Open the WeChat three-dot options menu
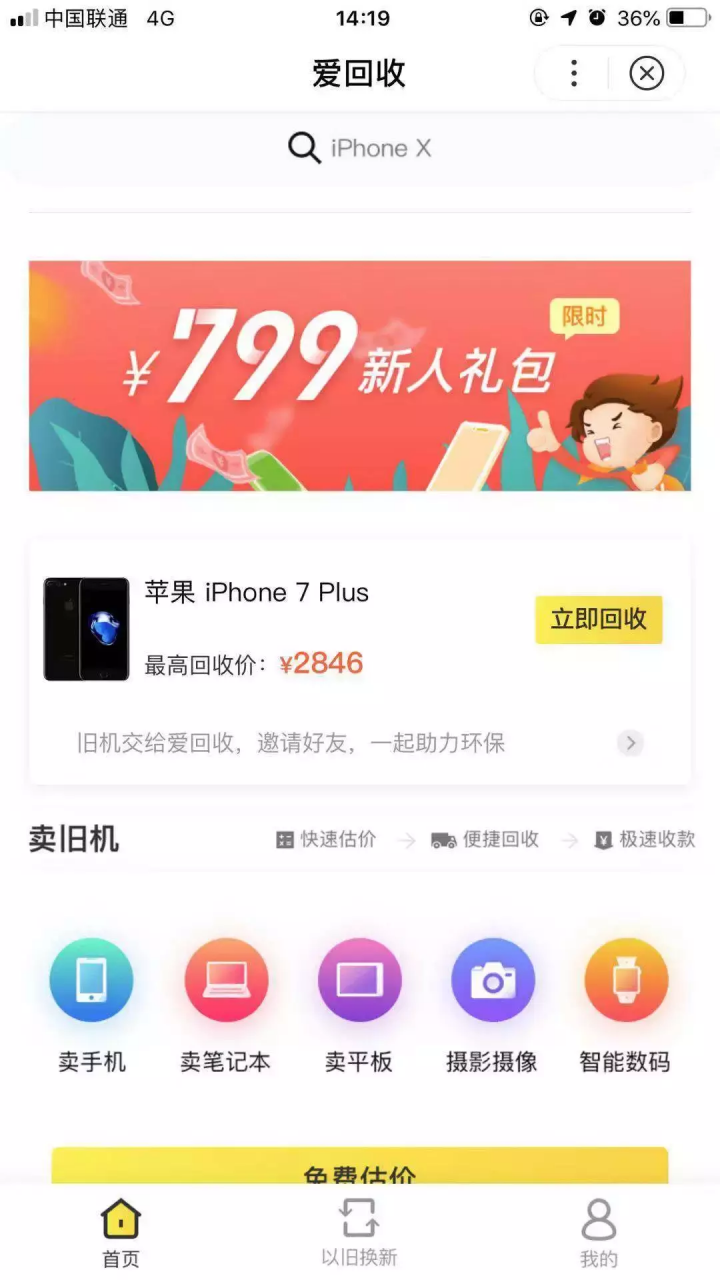 (573, 73)
